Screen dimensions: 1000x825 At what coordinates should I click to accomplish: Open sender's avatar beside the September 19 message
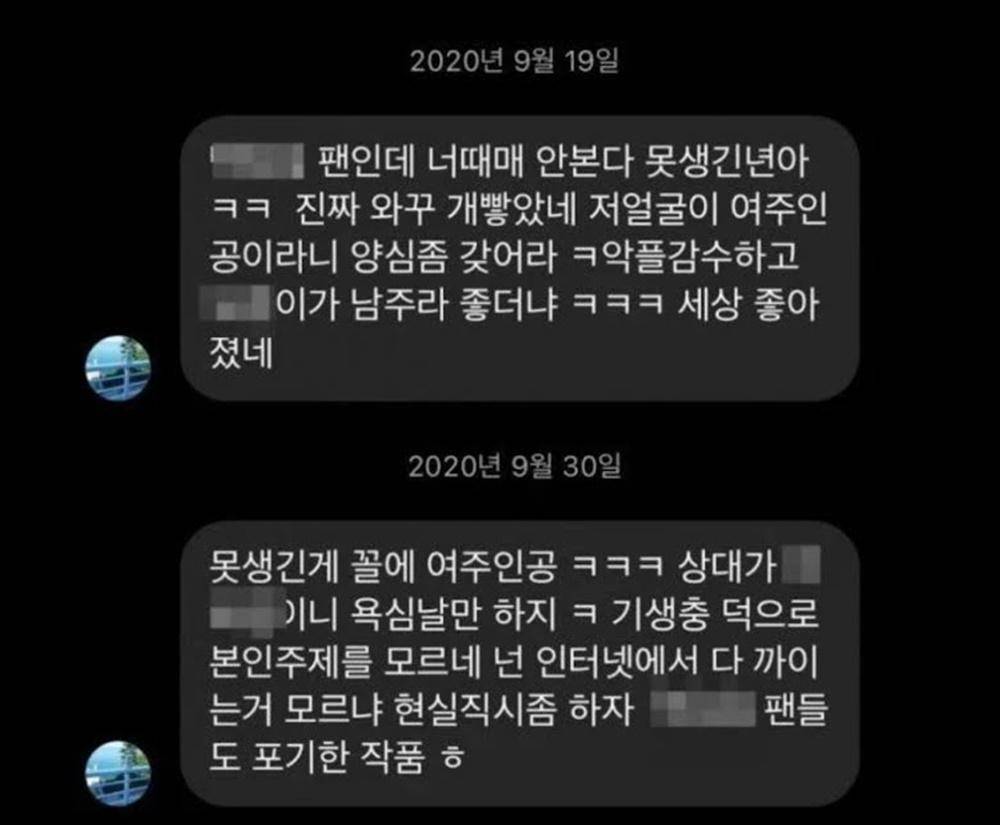[118, 367]
